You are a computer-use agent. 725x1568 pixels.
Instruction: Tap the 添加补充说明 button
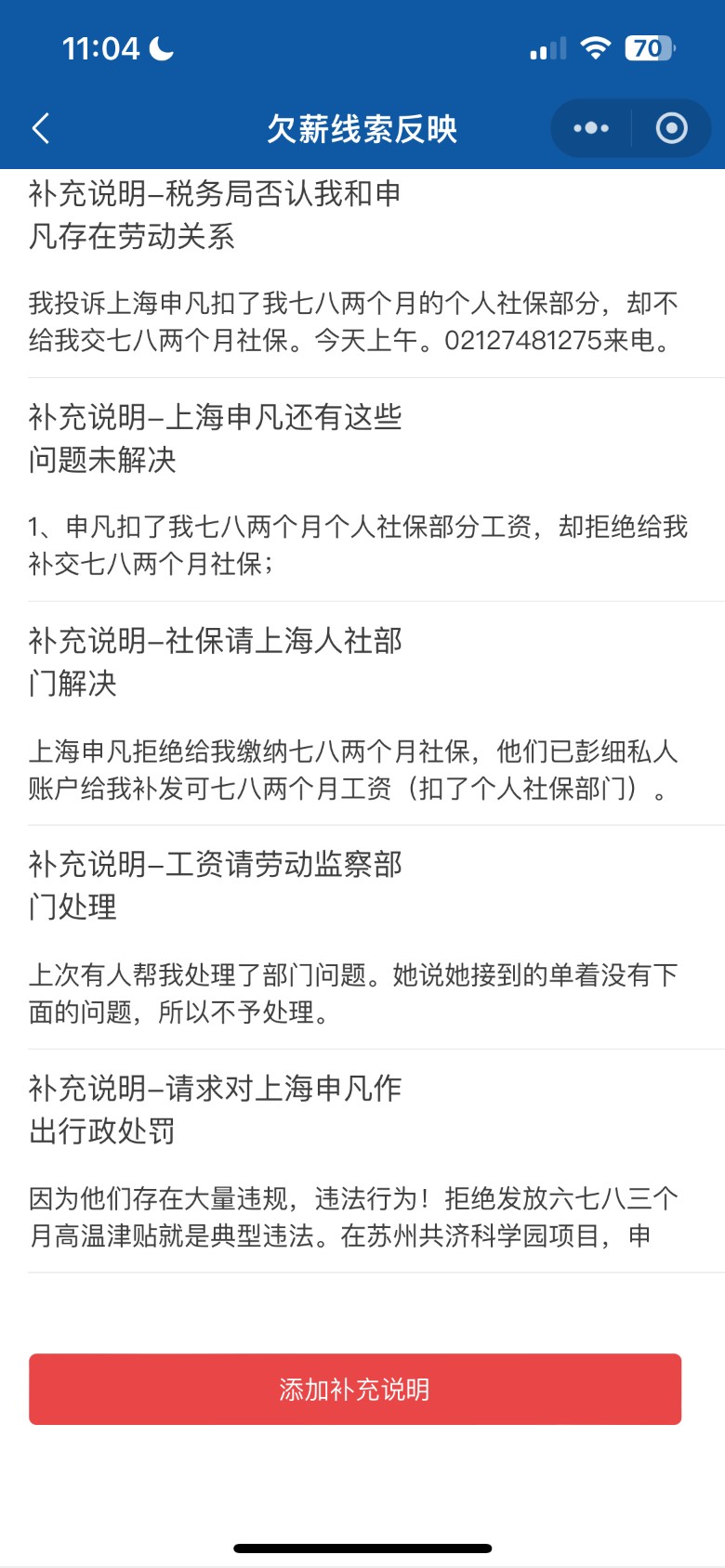click(355, 1389)
